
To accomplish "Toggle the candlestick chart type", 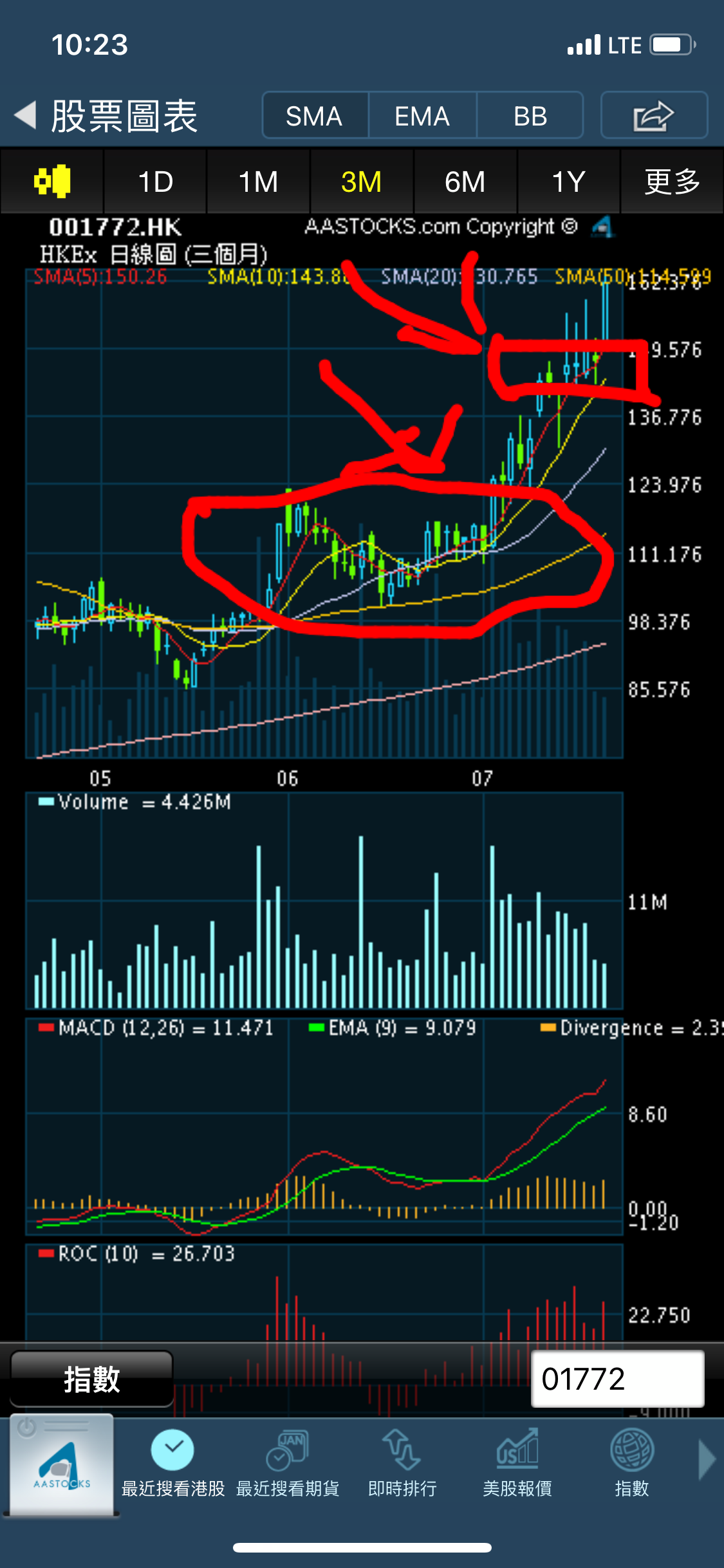I will (x=51, y=182).
